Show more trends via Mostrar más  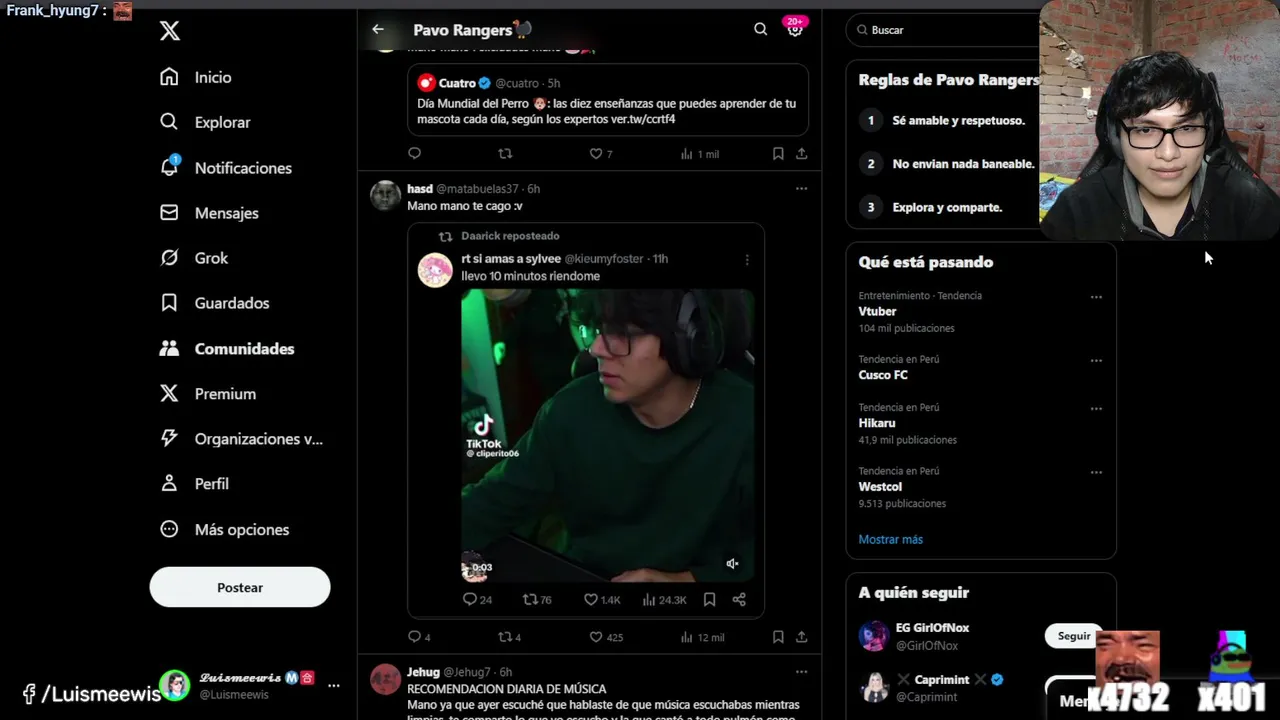(x=890, y=539)
